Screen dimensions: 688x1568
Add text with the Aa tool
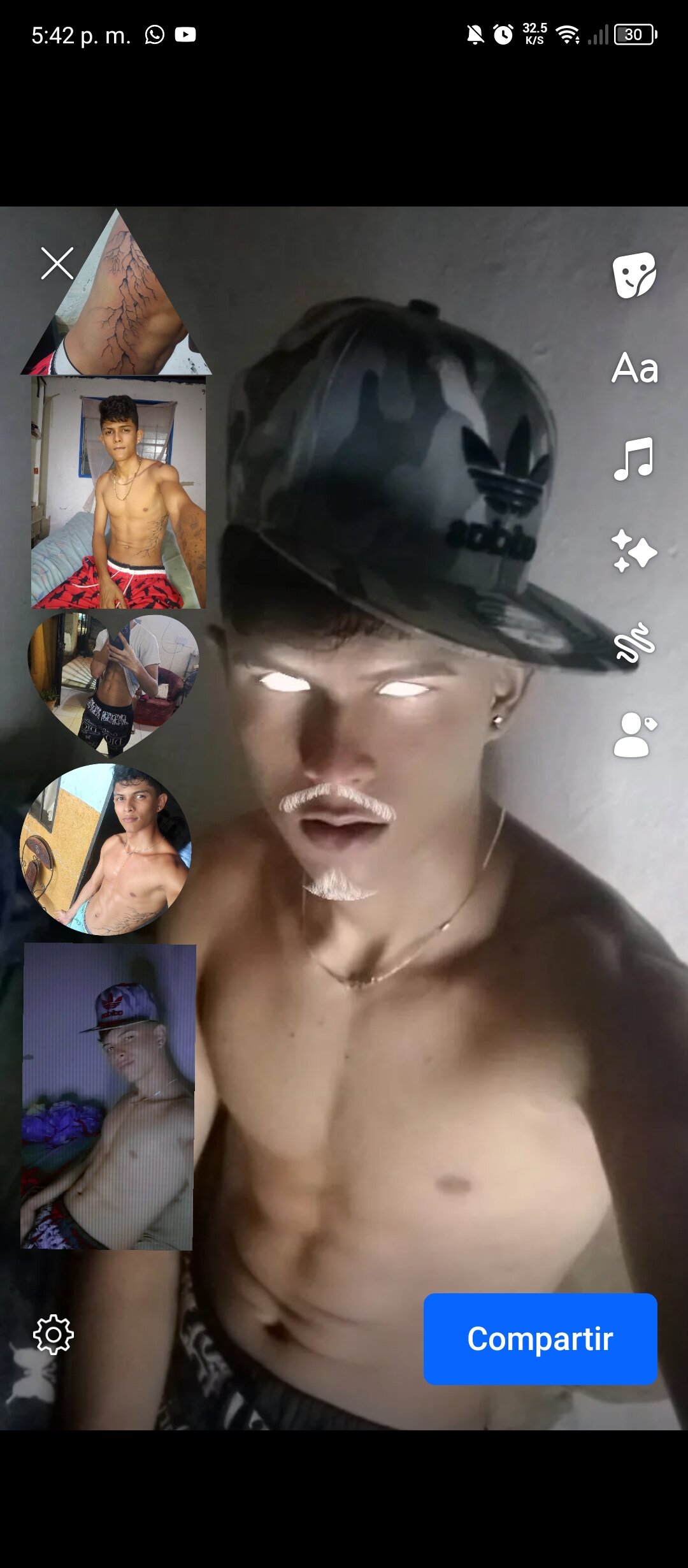[x=634, y=368]
